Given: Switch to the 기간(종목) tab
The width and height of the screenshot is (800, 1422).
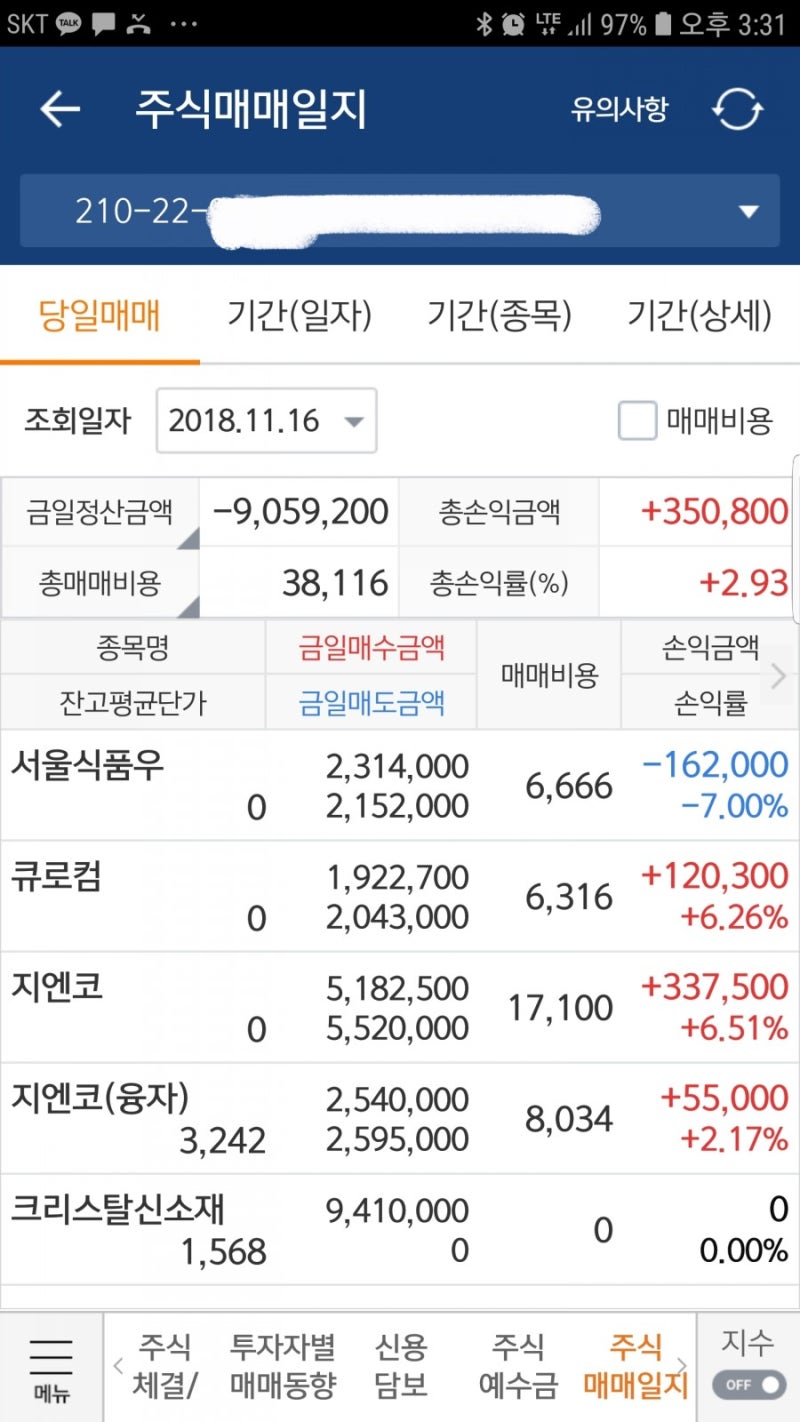Looking at the screenshot, I should coord(501,313).
